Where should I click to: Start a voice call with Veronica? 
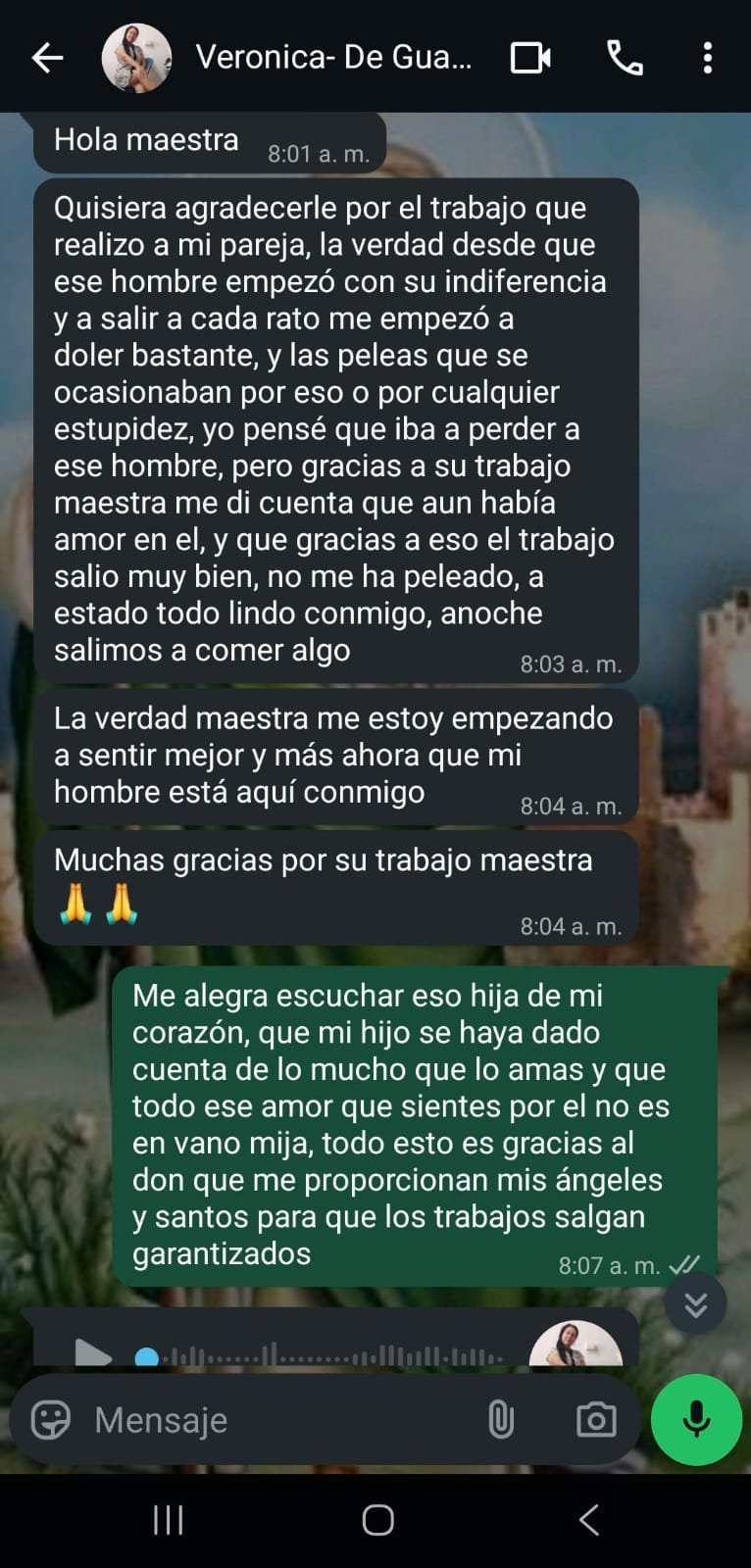tap(625, 59)
